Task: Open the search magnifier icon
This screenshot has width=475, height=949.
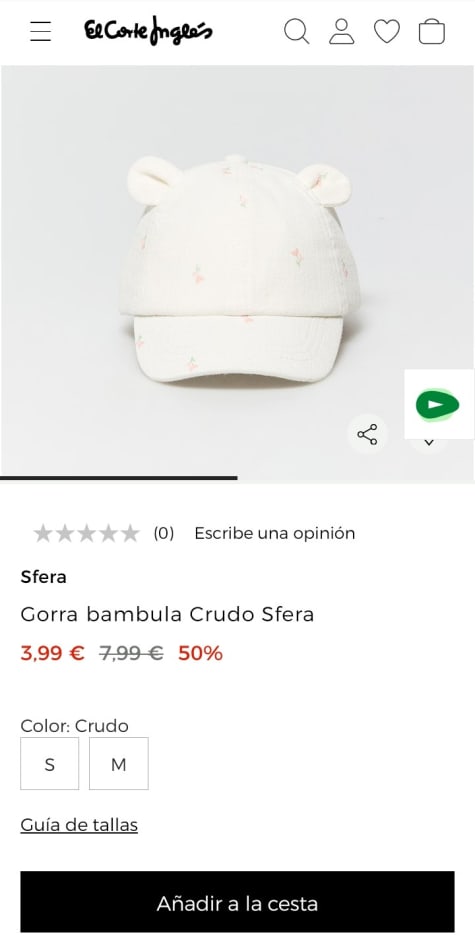Action: point(296,31)
